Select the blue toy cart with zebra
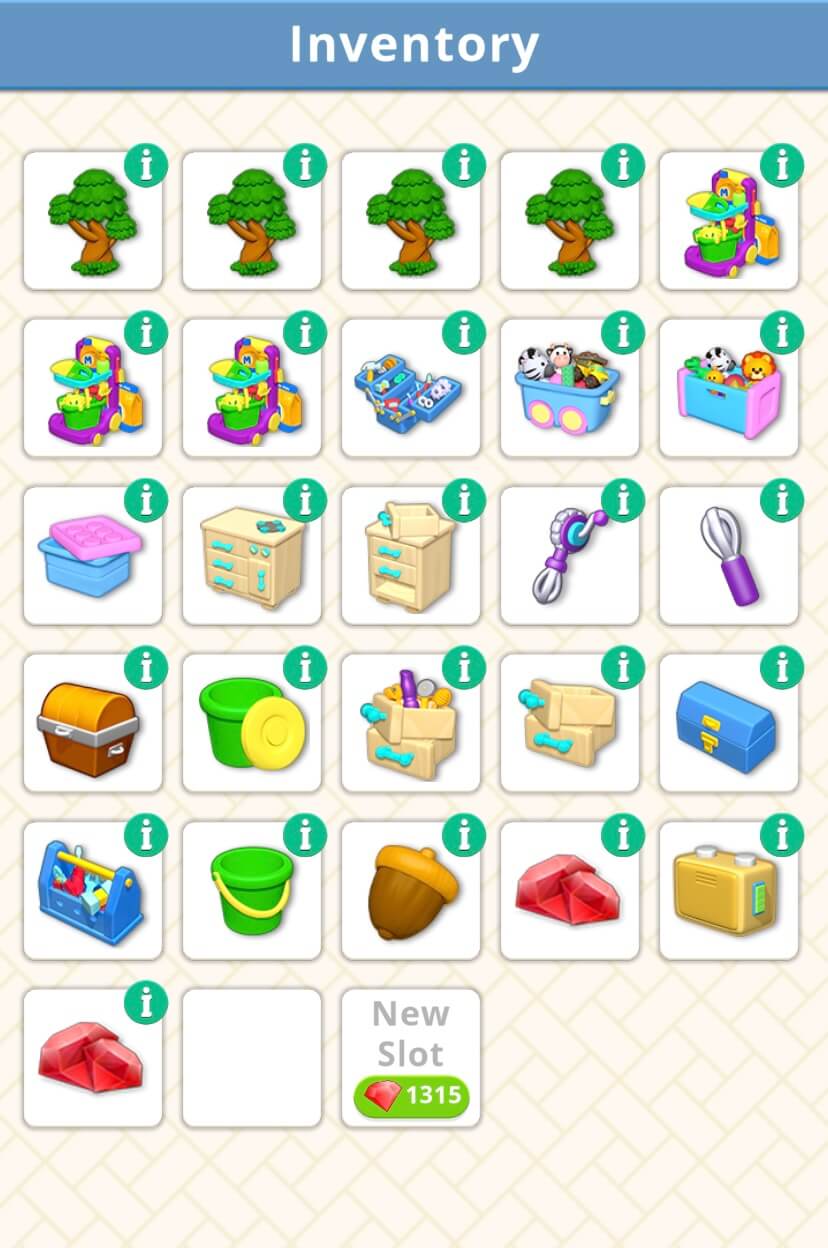Viewport: 828px width, 1248px height. 569,390
